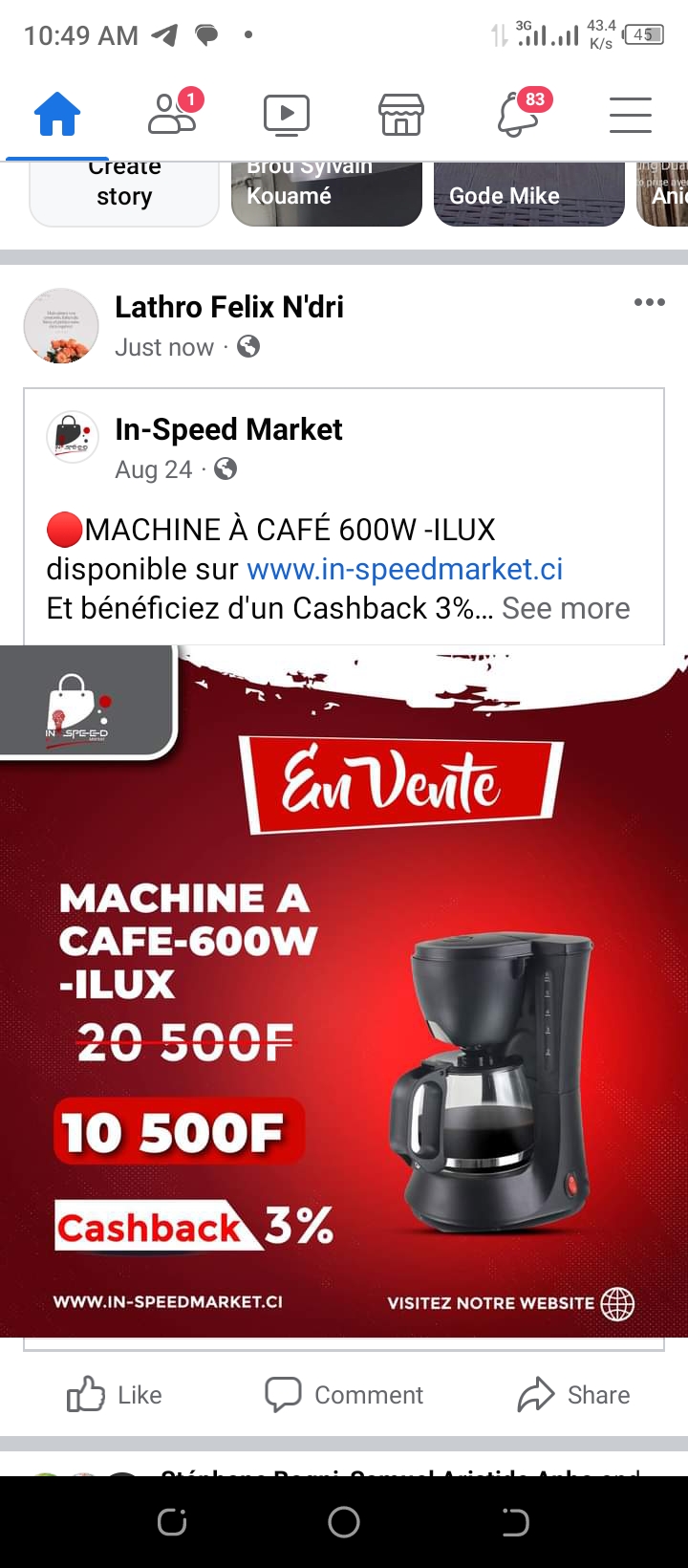Open the post options three-dot menu
Image resolution: width=688 pixels, height=1568 pixels.
[650, 302]
